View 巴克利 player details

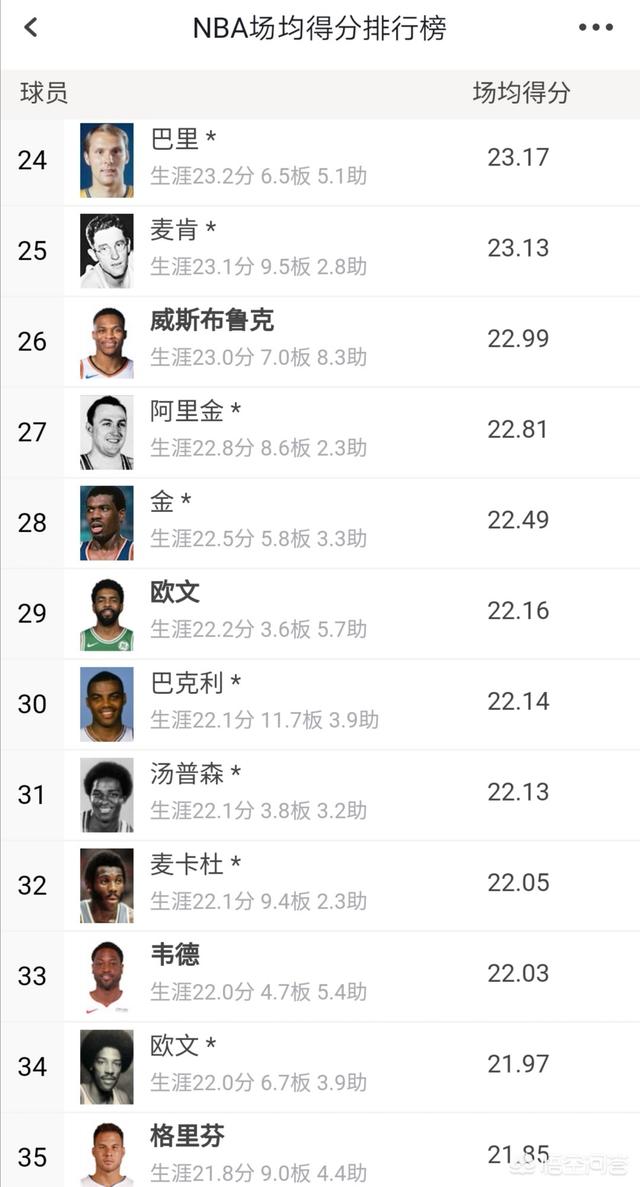320,705
